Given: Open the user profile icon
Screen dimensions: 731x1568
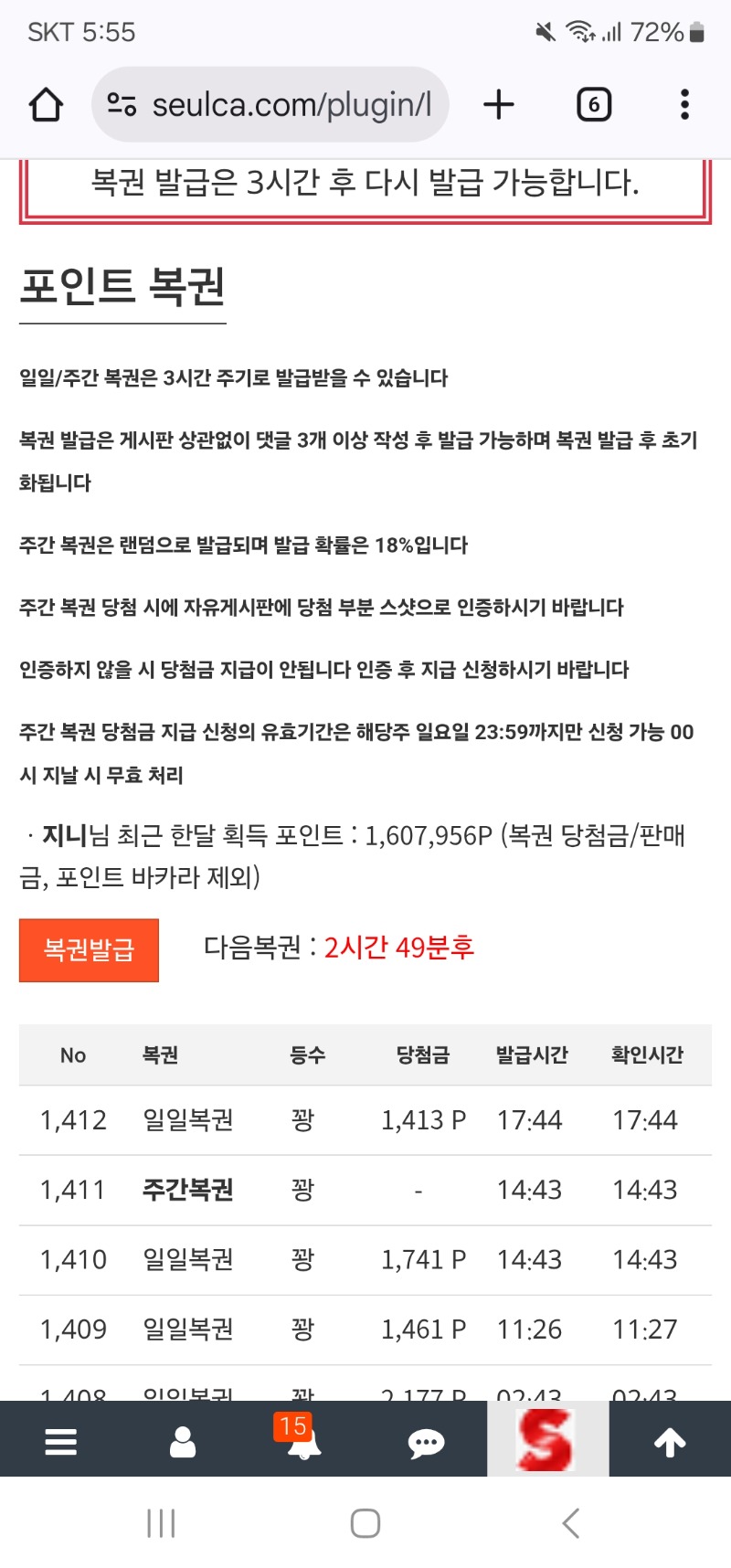Looking at the screenshot, I should pos(183,1442).
